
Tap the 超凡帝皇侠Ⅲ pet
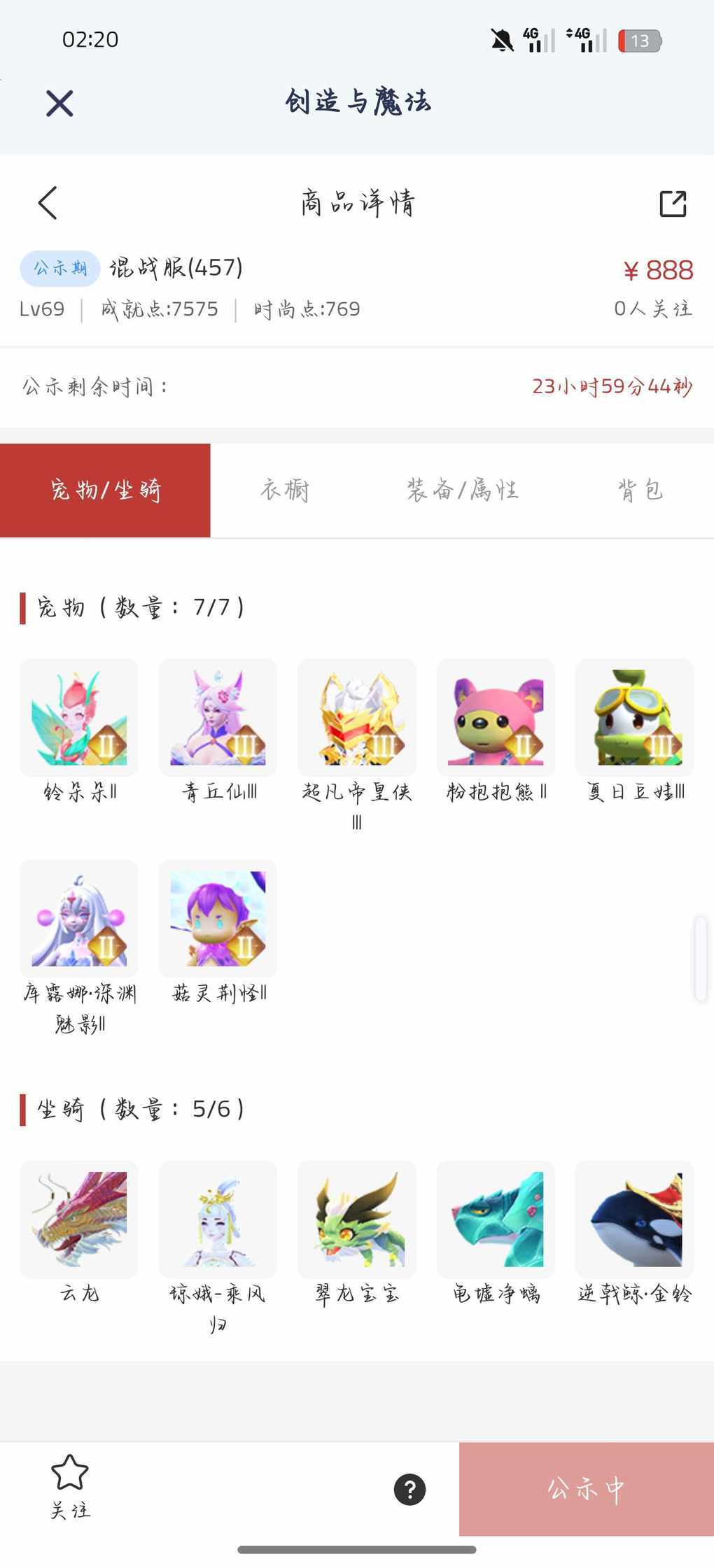[x=357, y=717]
